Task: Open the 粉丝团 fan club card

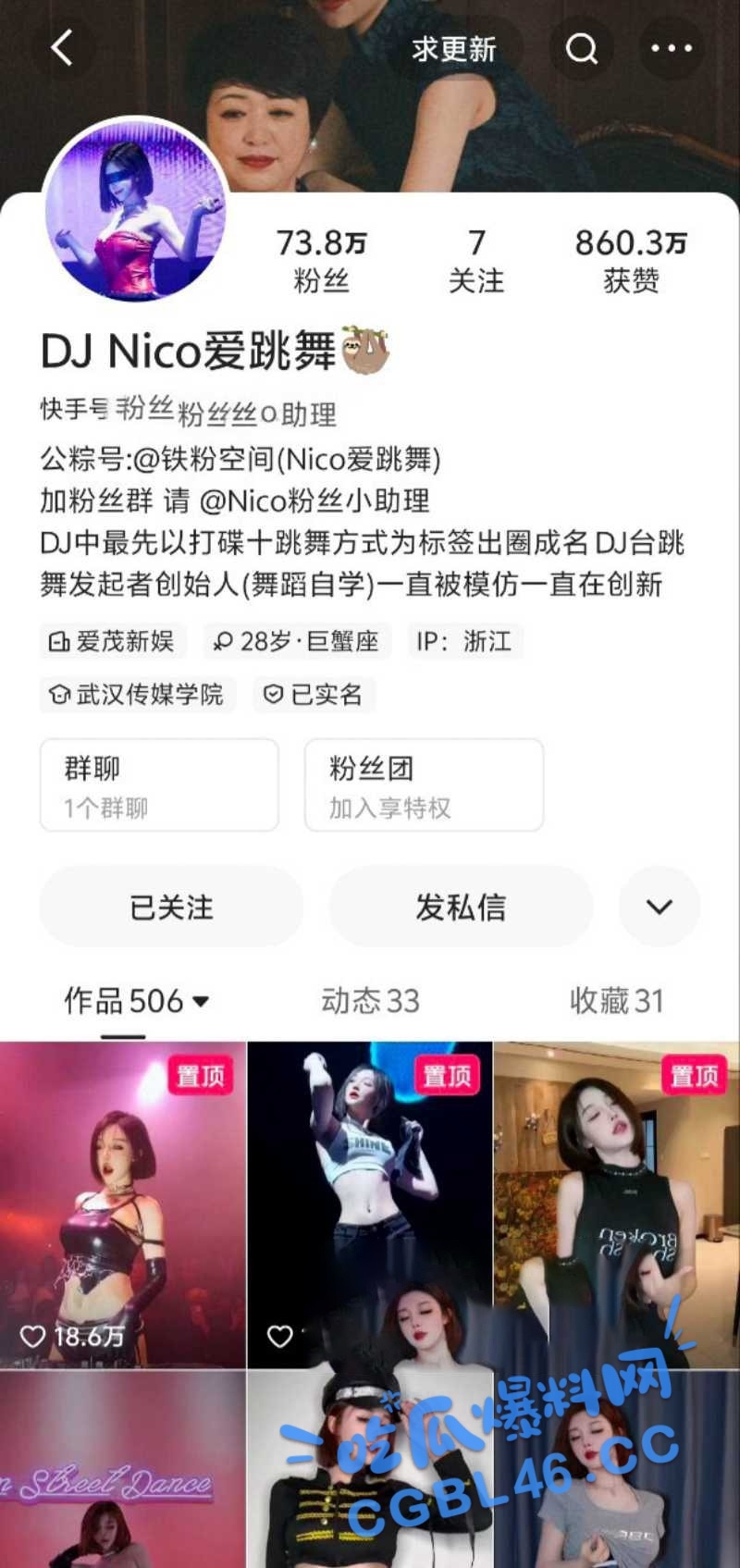Action: click(424, 784)
